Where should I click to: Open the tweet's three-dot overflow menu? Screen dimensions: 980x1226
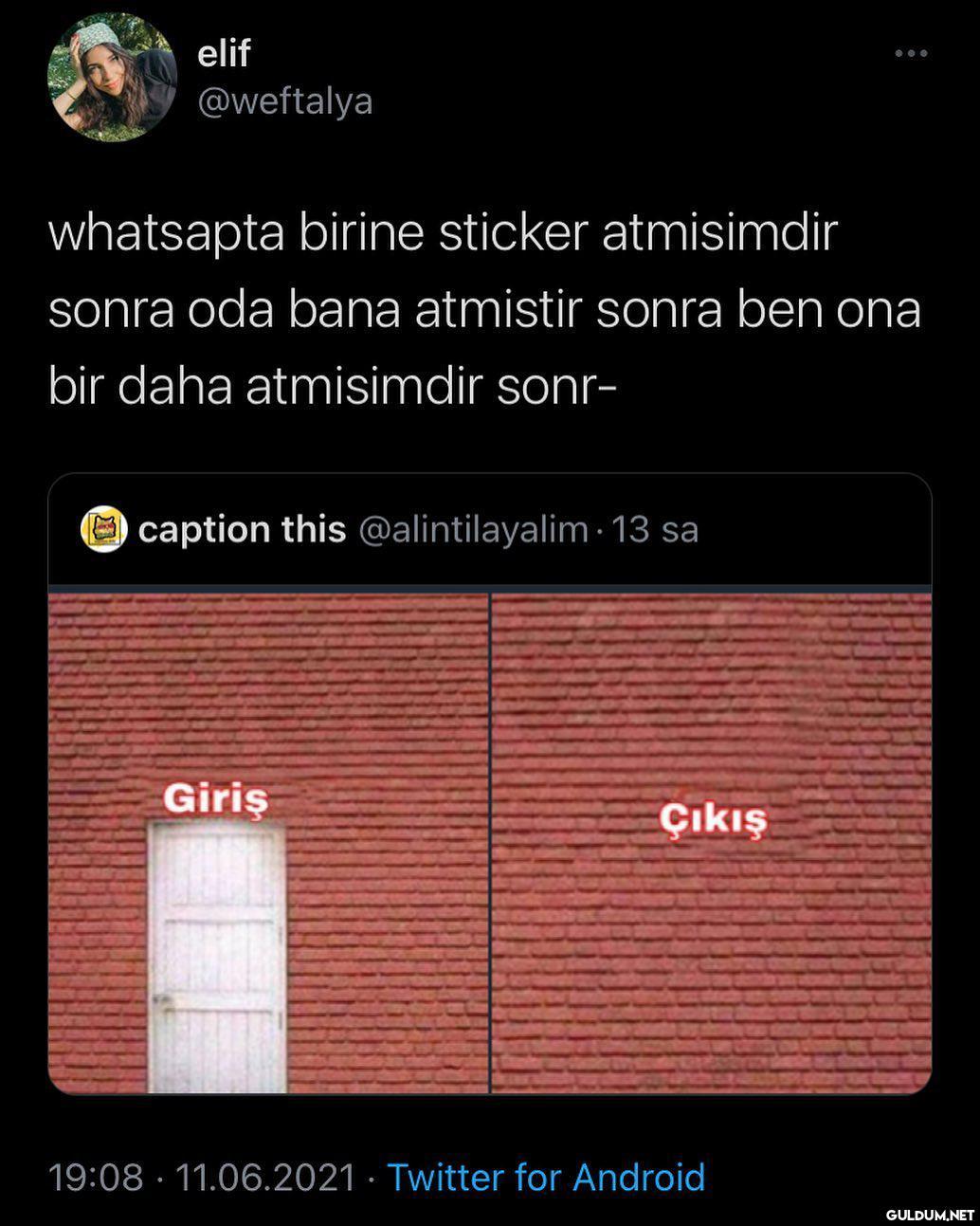tap(911, 54)
